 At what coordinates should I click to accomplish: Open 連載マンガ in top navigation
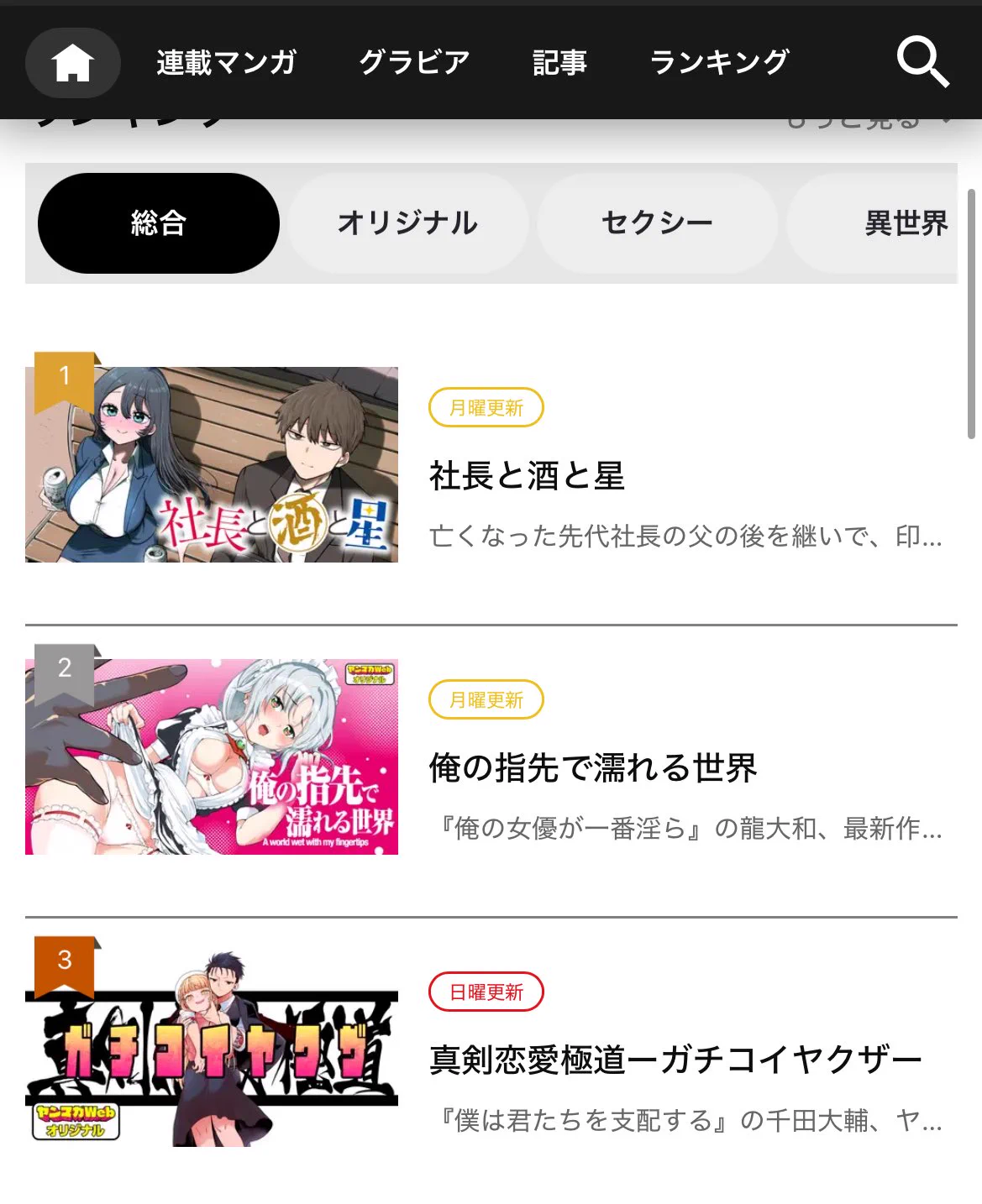(227, 62)
